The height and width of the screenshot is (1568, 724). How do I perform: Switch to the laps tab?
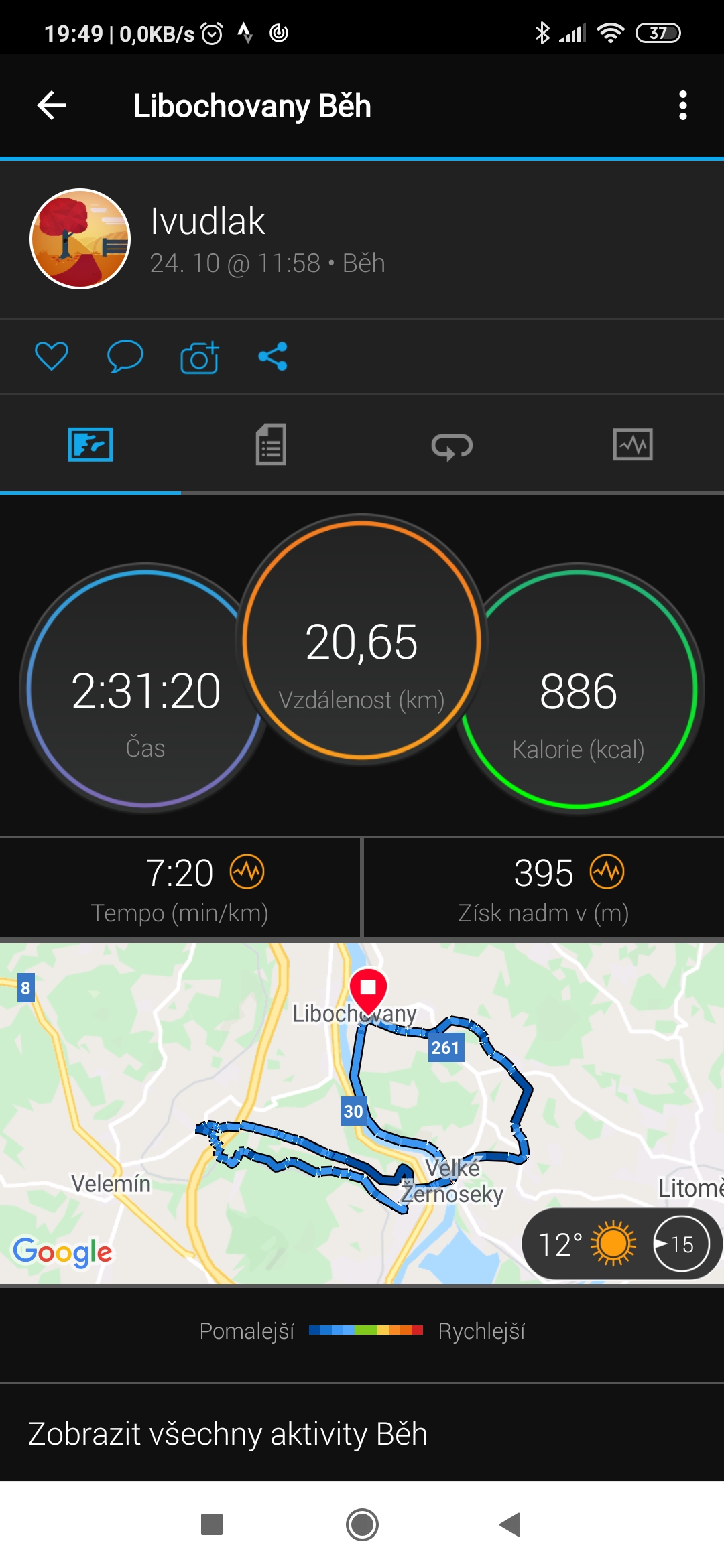tap(452, 446)
